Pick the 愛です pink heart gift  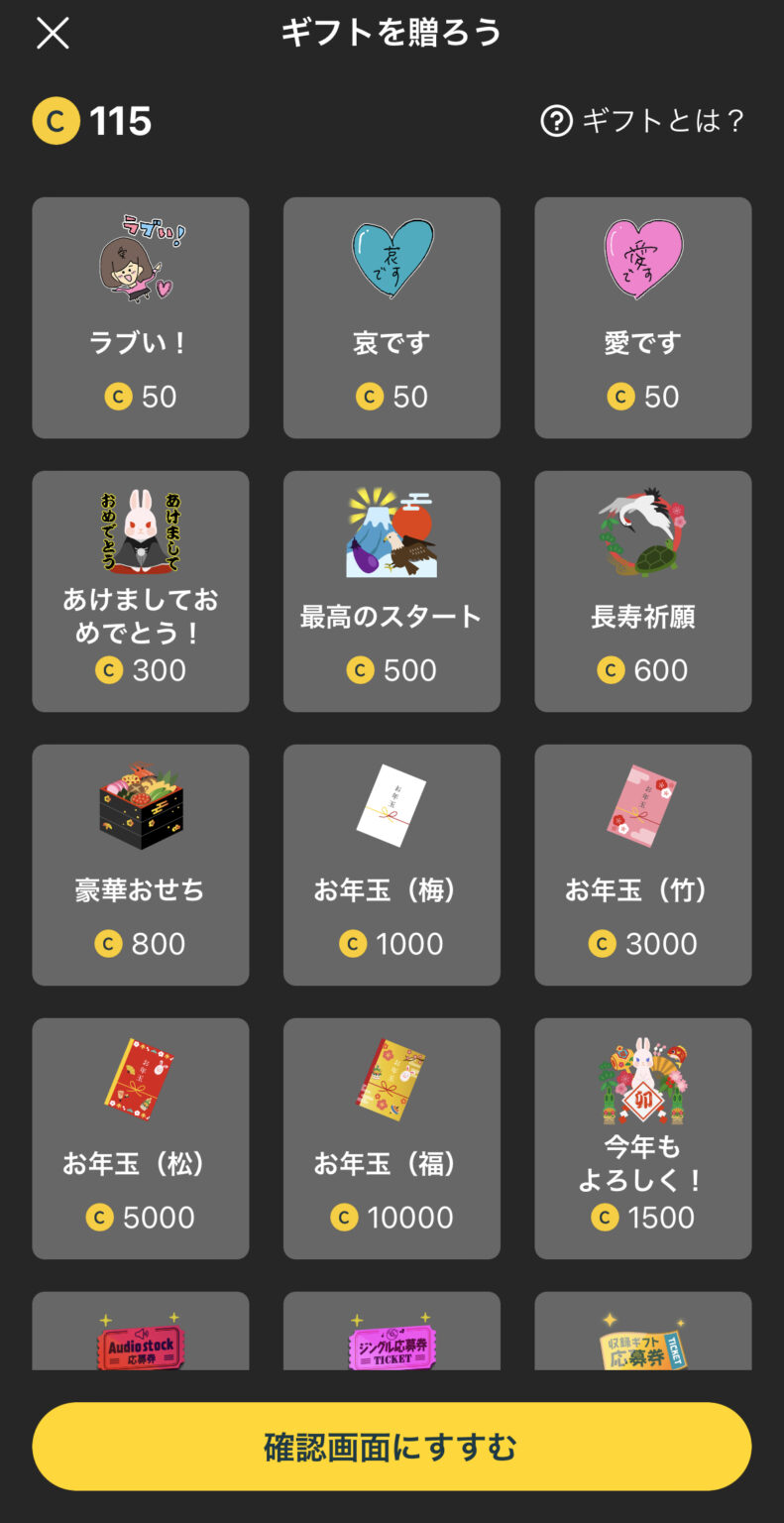pyautogui.click(x=642, y=317)
